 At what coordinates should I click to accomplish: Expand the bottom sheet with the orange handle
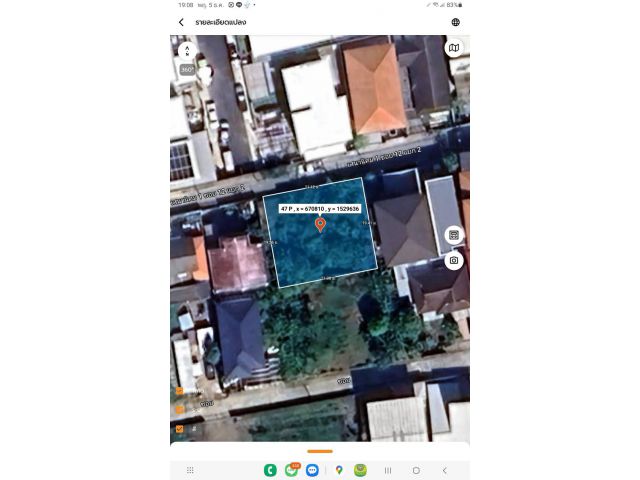coord(320,451)
